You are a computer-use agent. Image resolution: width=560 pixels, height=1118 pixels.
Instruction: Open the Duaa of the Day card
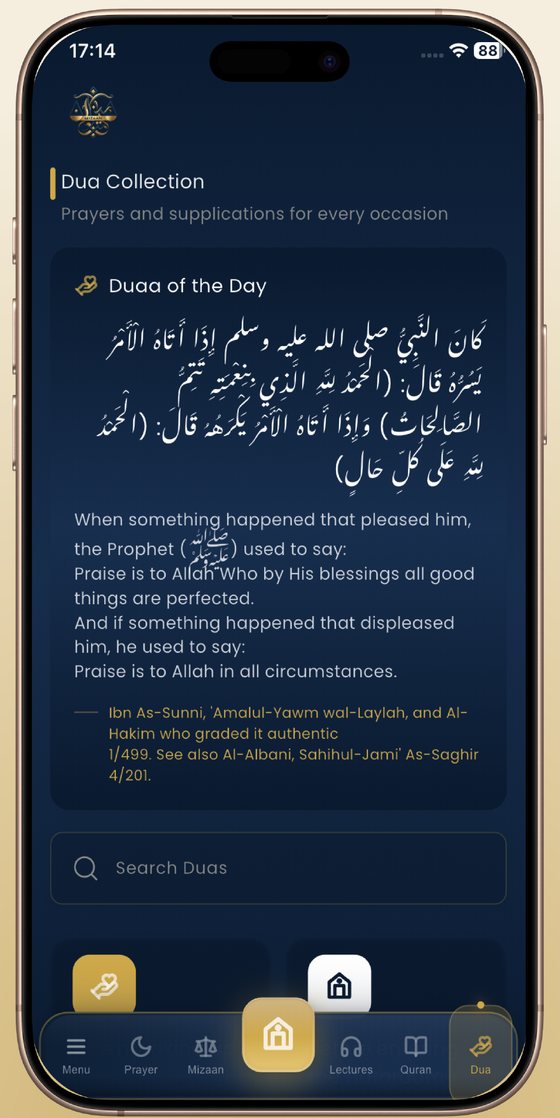278,528
